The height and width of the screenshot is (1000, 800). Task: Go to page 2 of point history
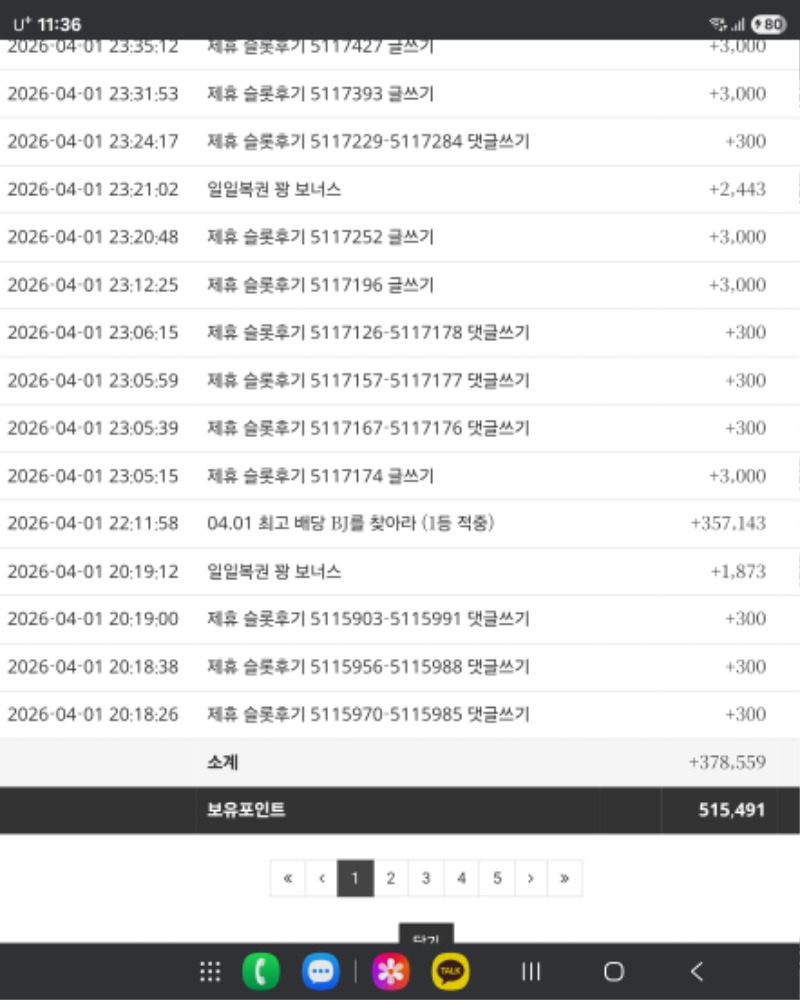(x=391, y=878)
